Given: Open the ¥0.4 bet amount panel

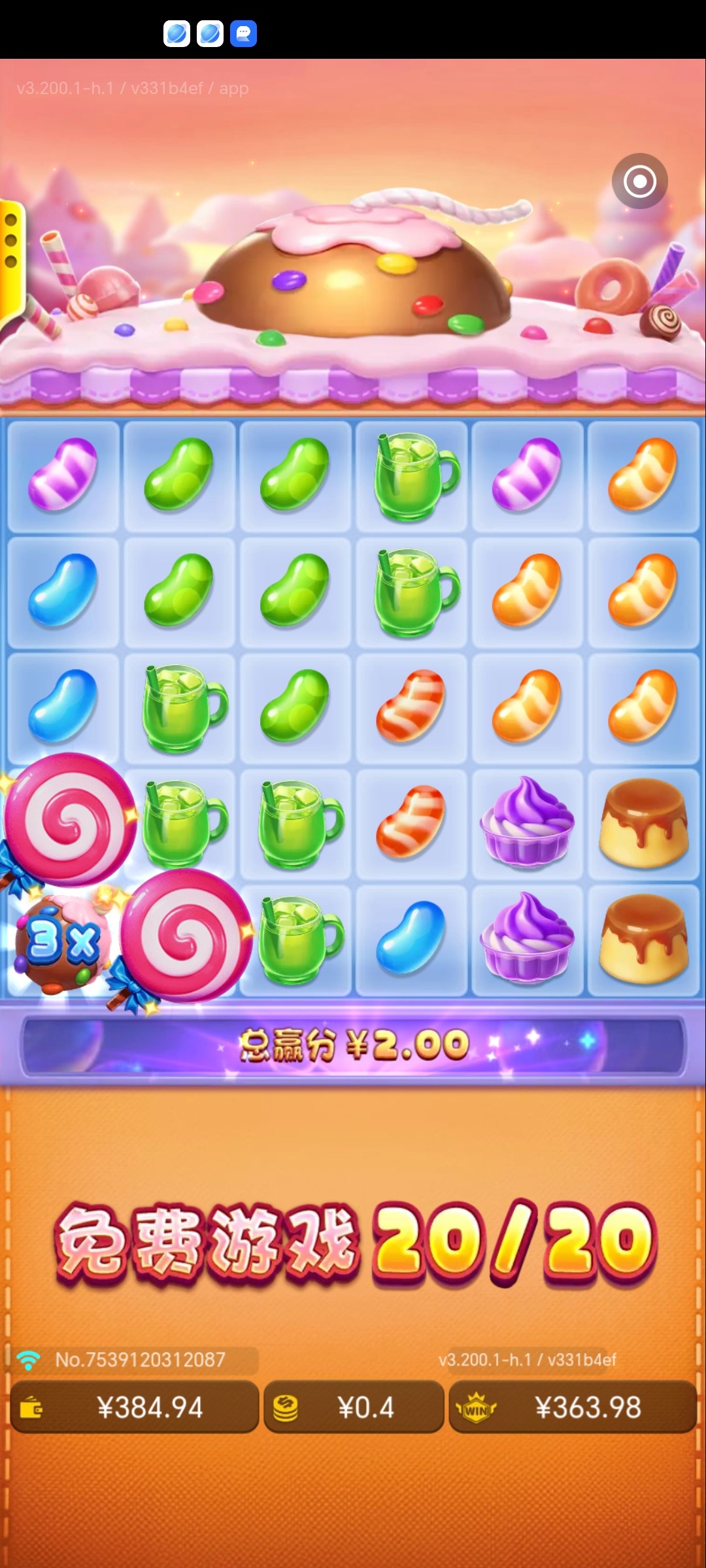Looking at the screenshot, I should (x=354, y=1407).
